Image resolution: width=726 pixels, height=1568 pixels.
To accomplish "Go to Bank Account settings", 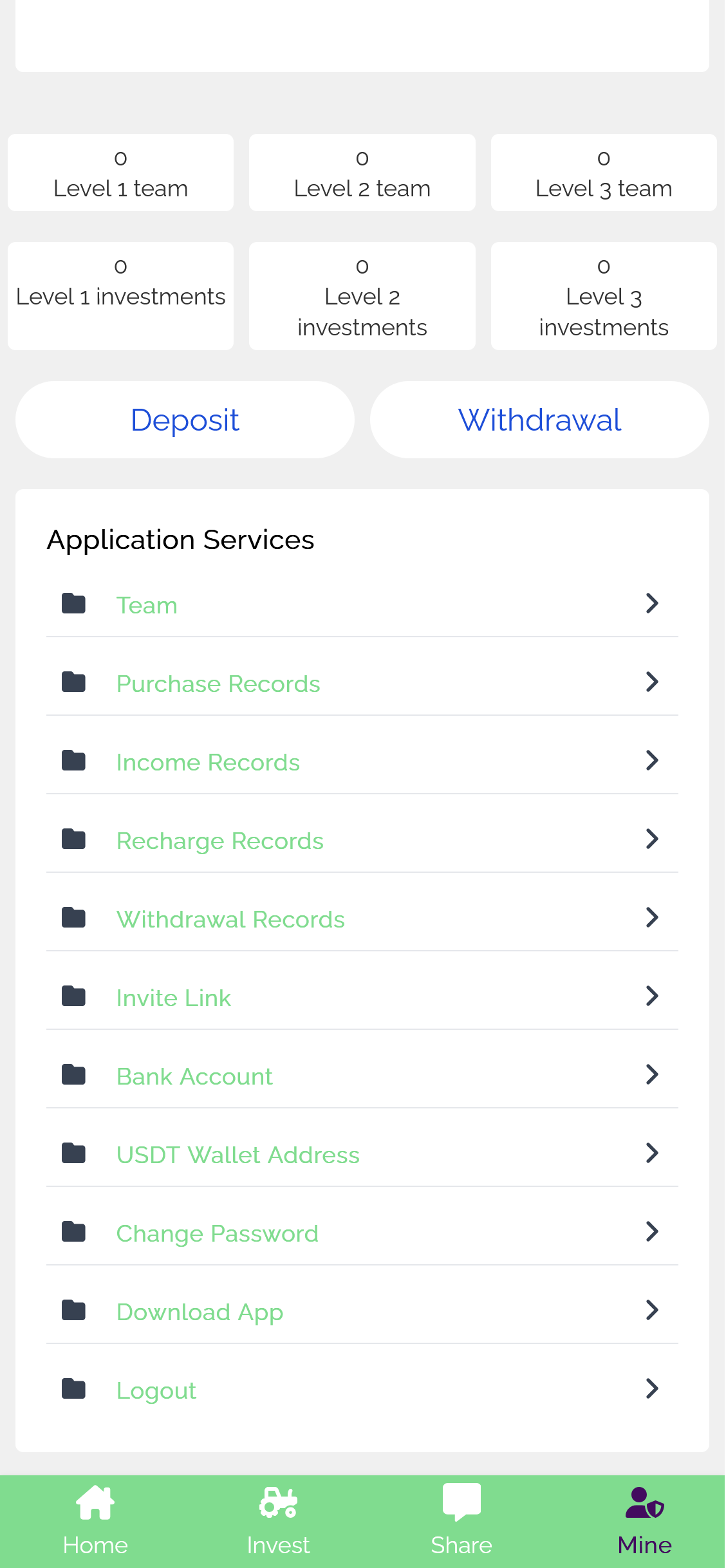I will [362, 1076].
